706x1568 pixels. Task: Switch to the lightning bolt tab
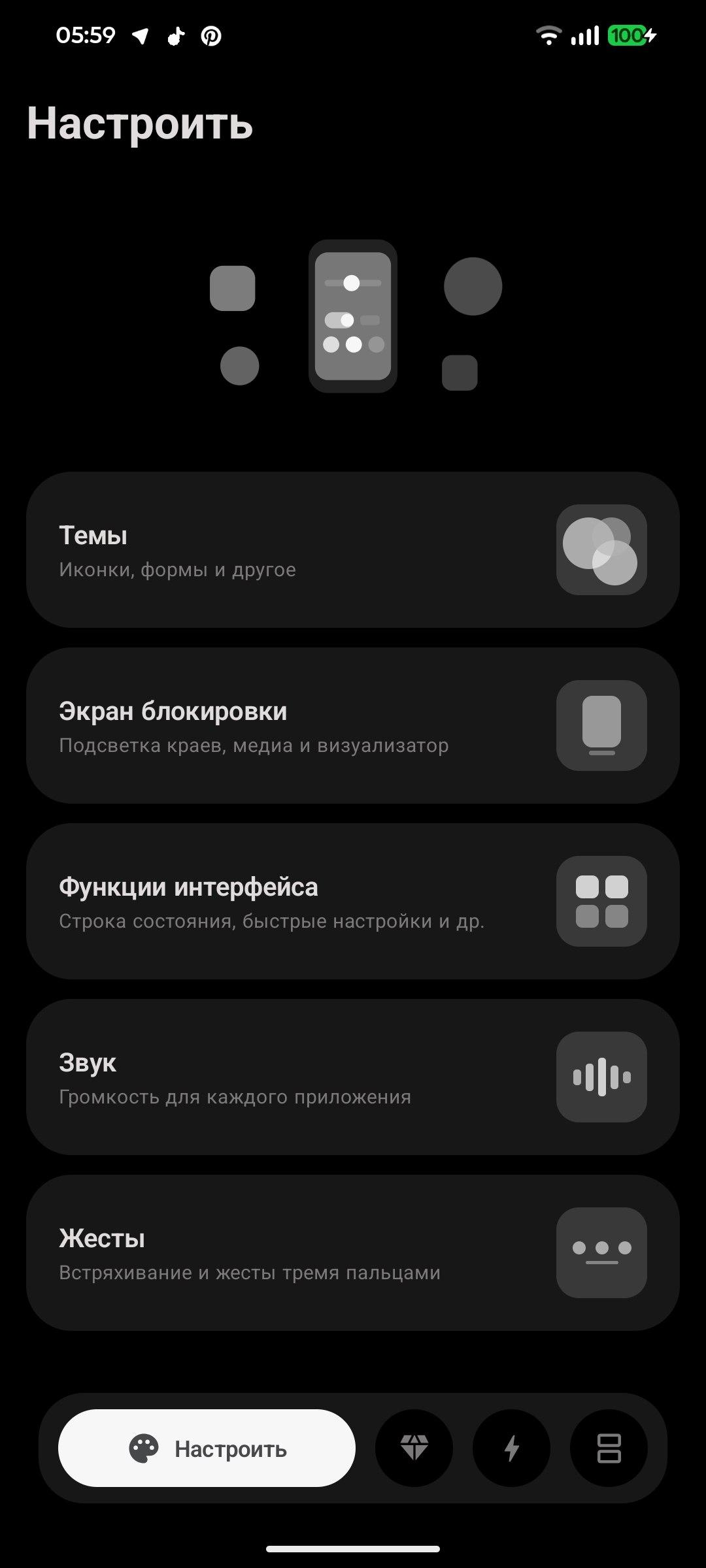511,1448
